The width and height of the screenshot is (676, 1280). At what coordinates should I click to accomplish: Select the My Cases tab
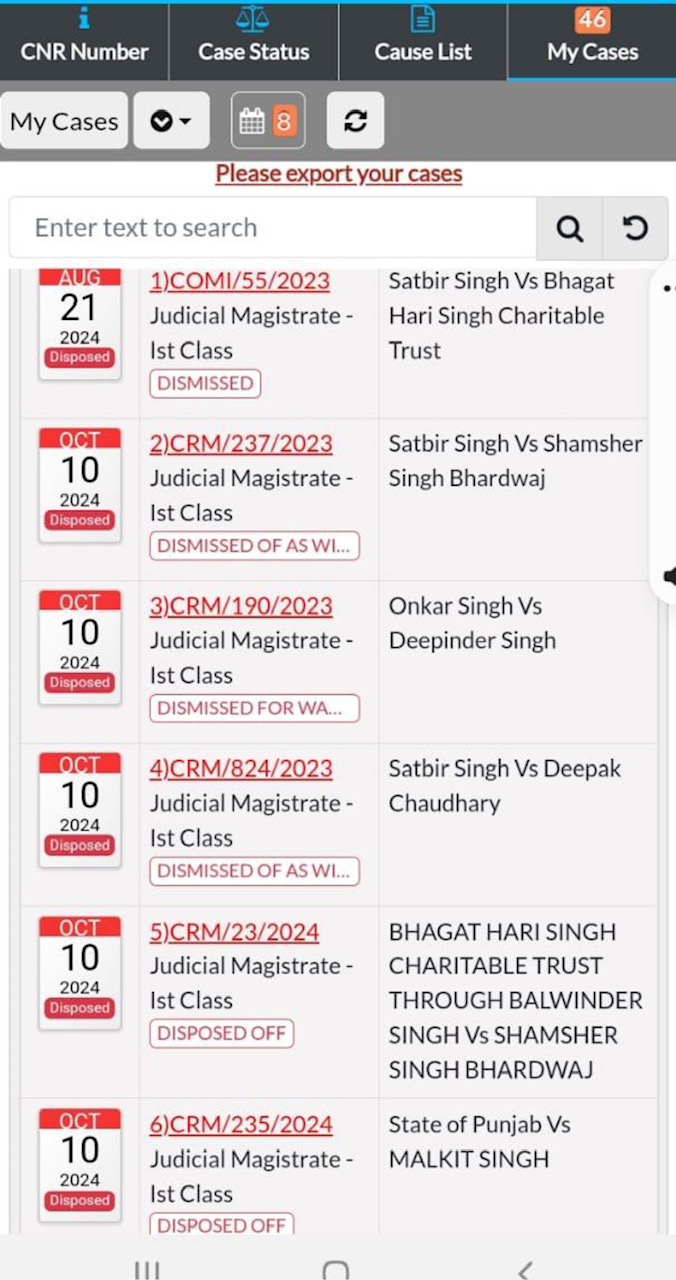click(x=592, y=40)
